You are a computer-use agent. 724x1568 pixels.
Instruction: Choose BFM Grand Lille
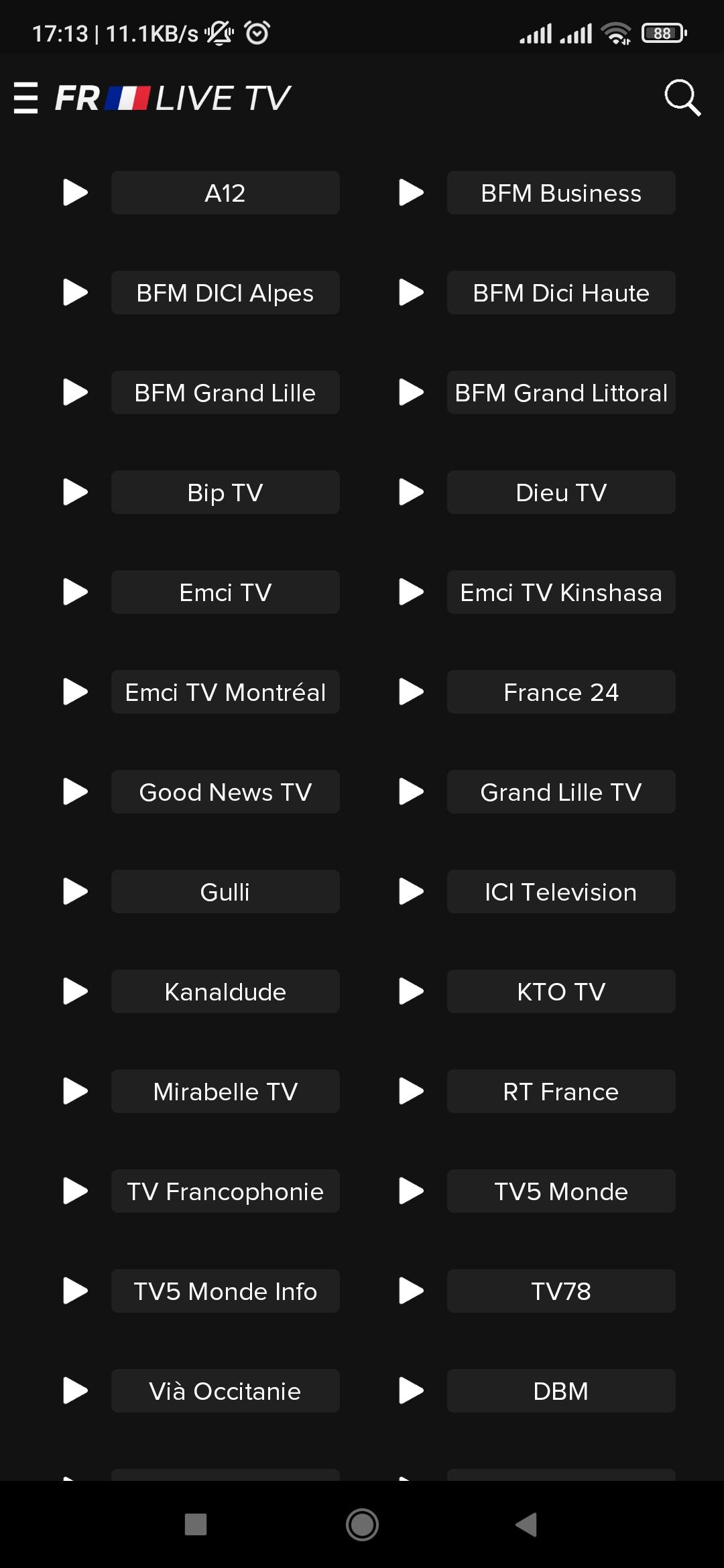(x=225, y=393)
